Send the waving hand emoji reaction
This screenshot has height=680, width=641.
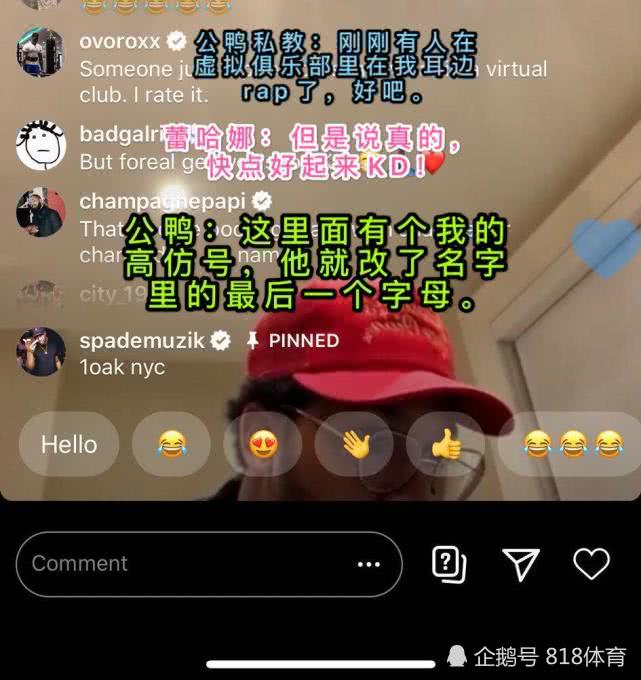pyautogui.click(x=355, y=444)
